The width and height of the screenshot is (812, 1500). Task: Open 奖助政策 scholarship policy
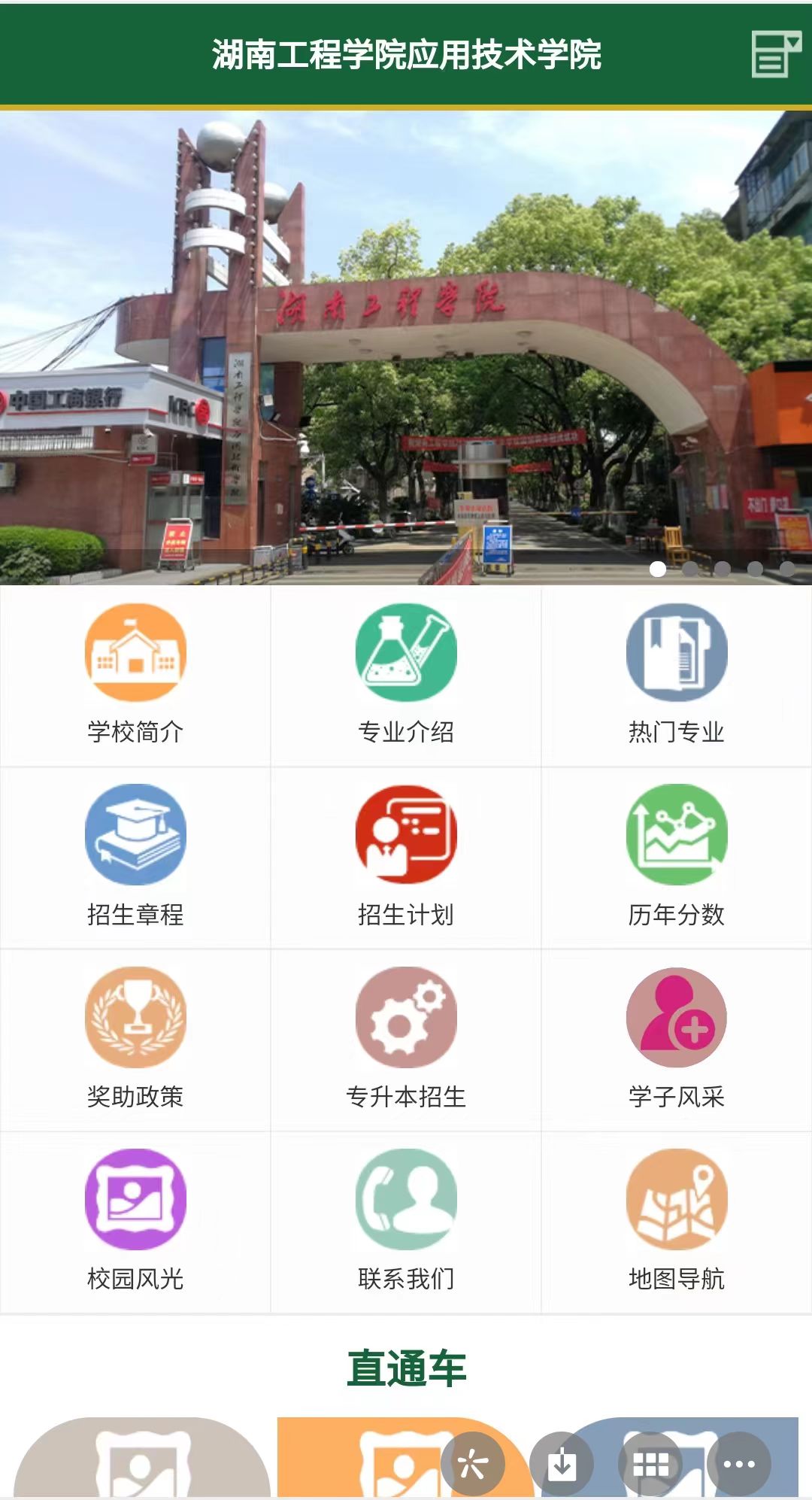[x=135, y=1039]
